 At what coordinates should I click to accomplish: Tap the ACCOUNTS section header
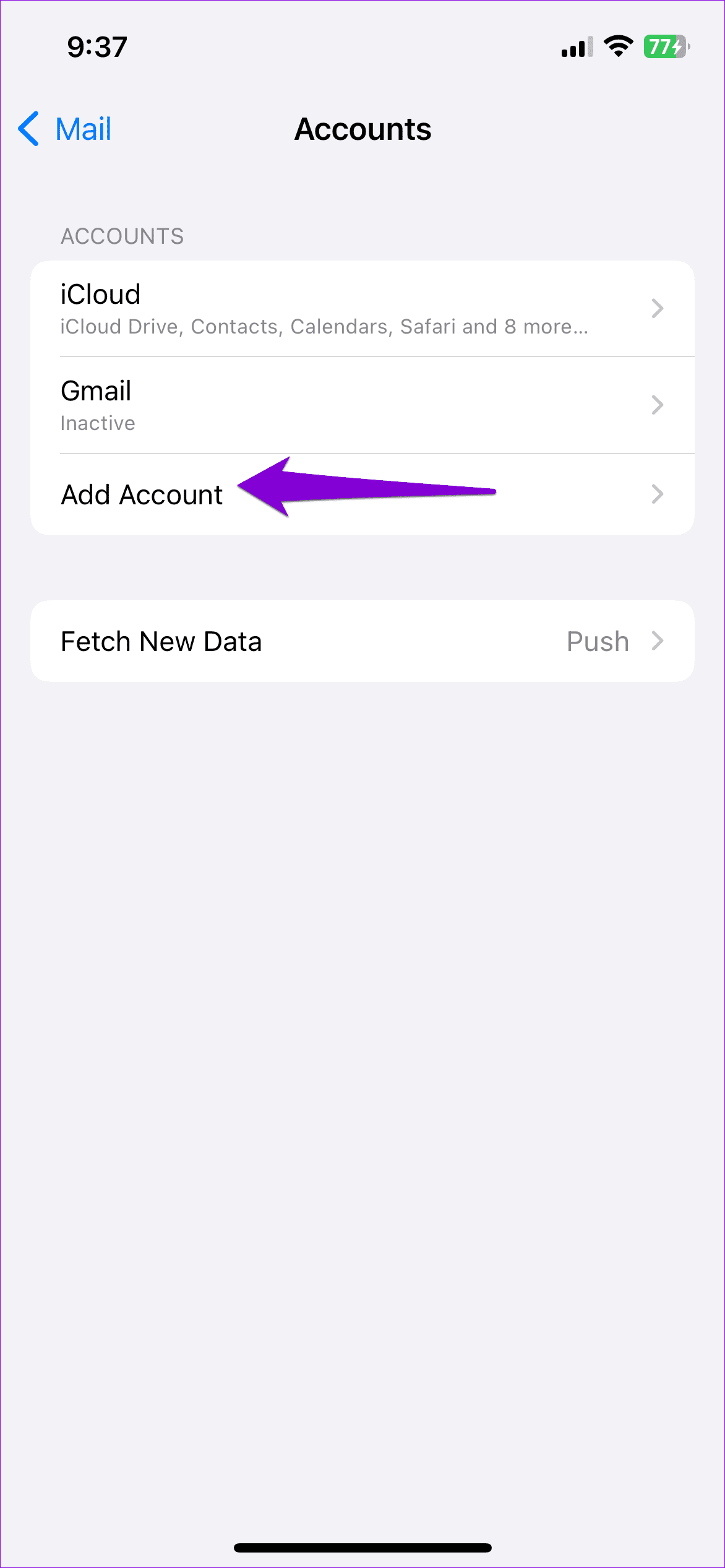click(121, 236)
